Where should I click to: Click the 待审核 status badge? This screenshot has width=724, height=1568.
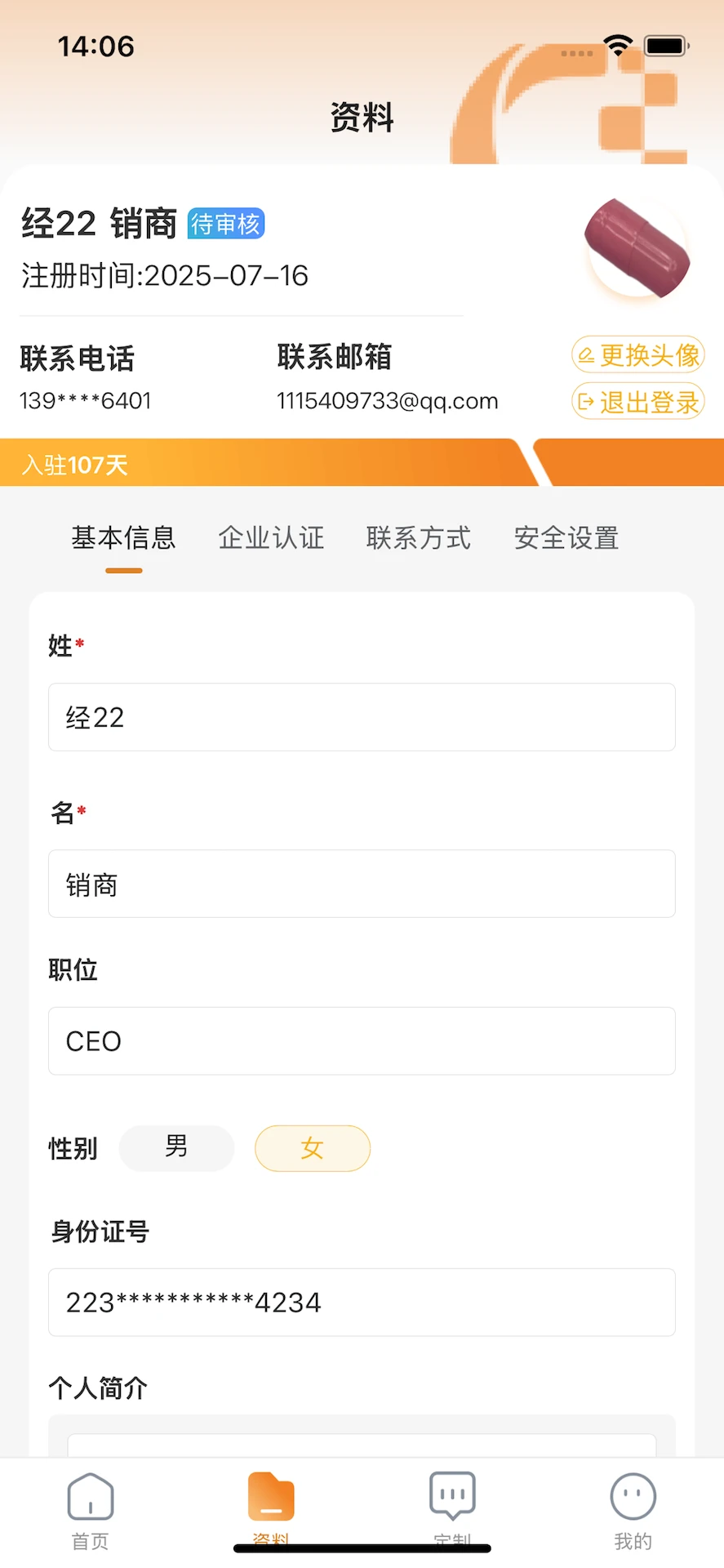click(x=224, y=223)
